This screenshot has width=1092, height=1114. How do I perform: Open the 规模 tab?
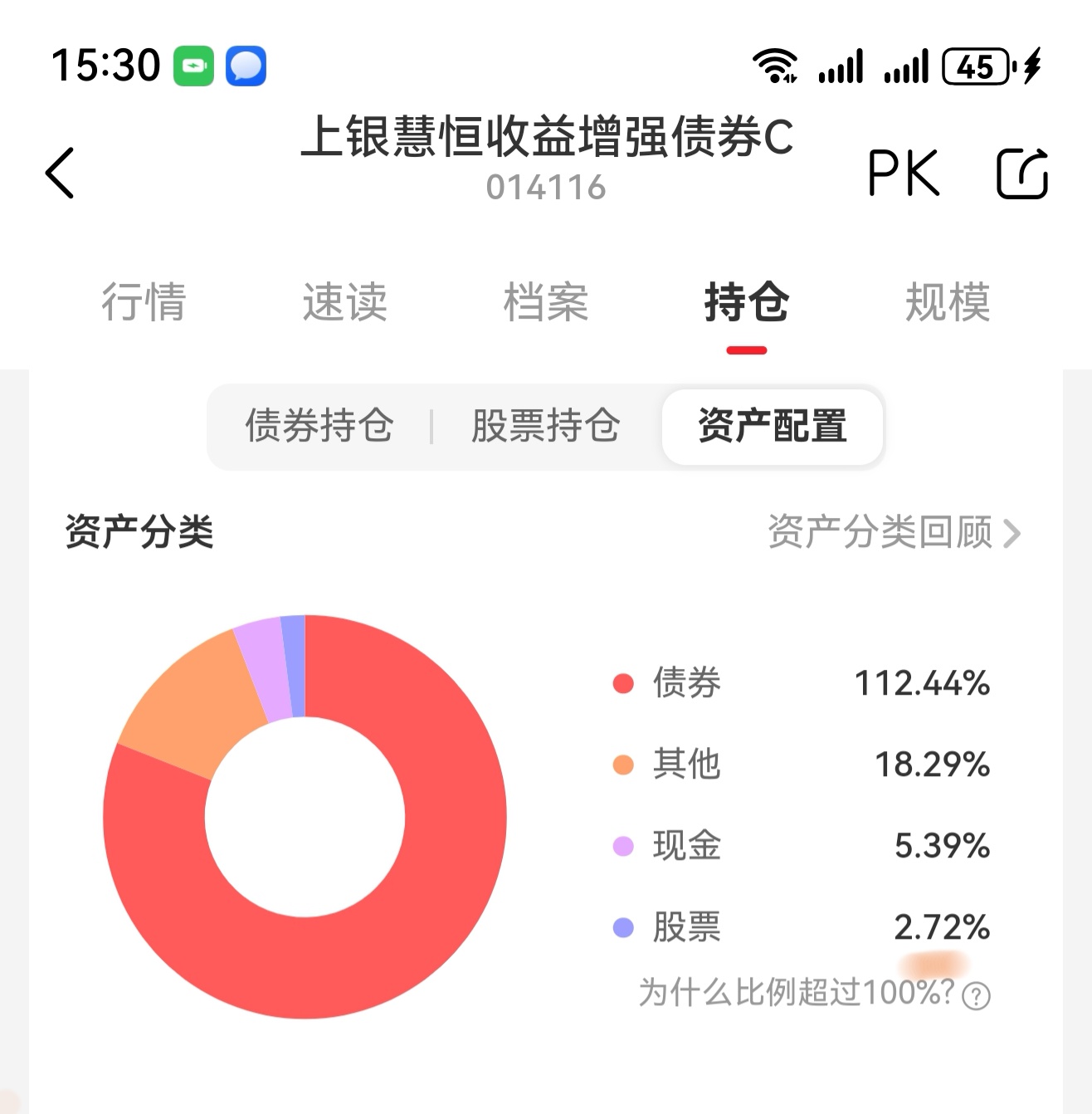pyautogui.click(x=947, y=304)
